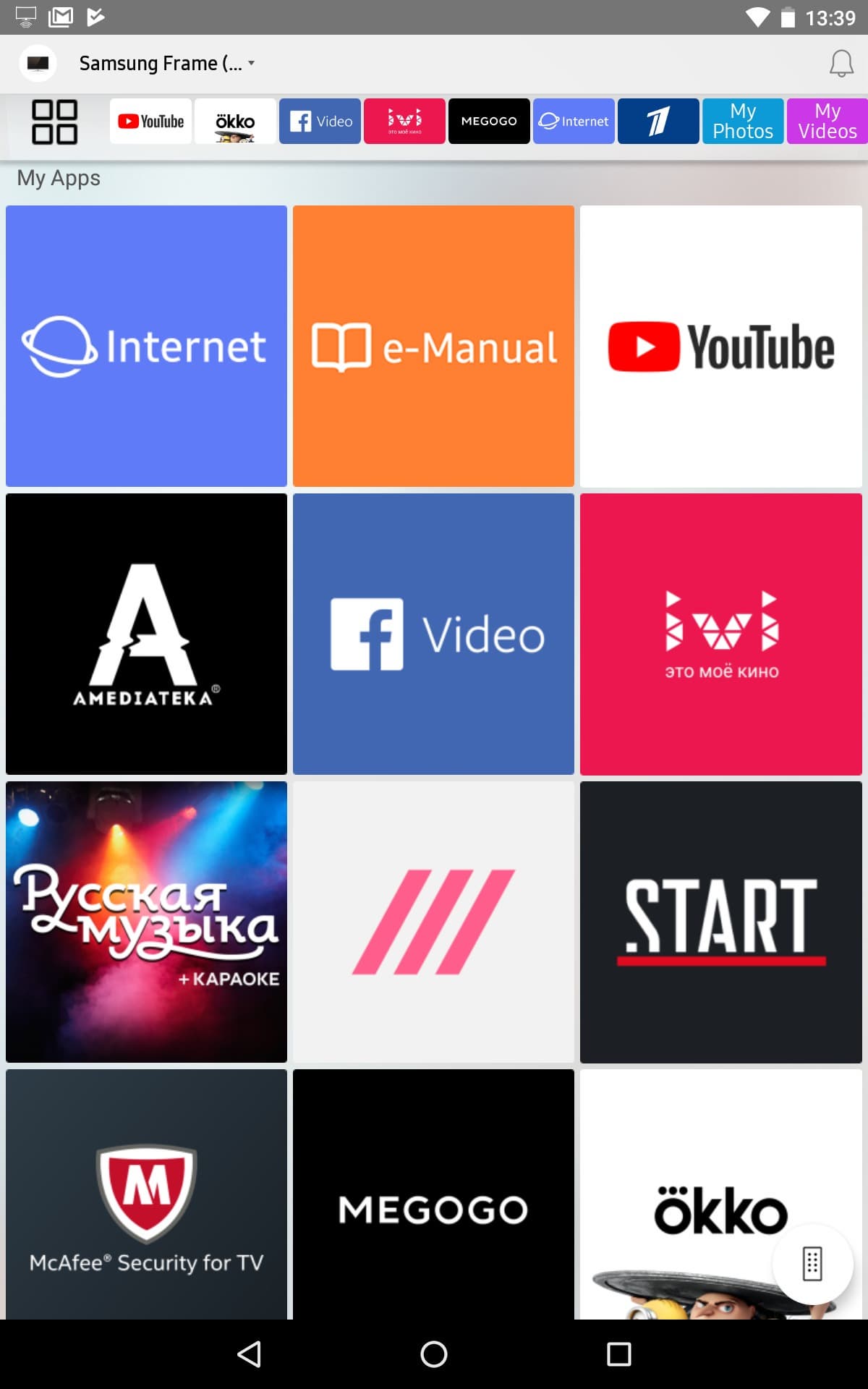Open the First Channel shortcut
Screen dimensions: 868x1389
[658, 122]
